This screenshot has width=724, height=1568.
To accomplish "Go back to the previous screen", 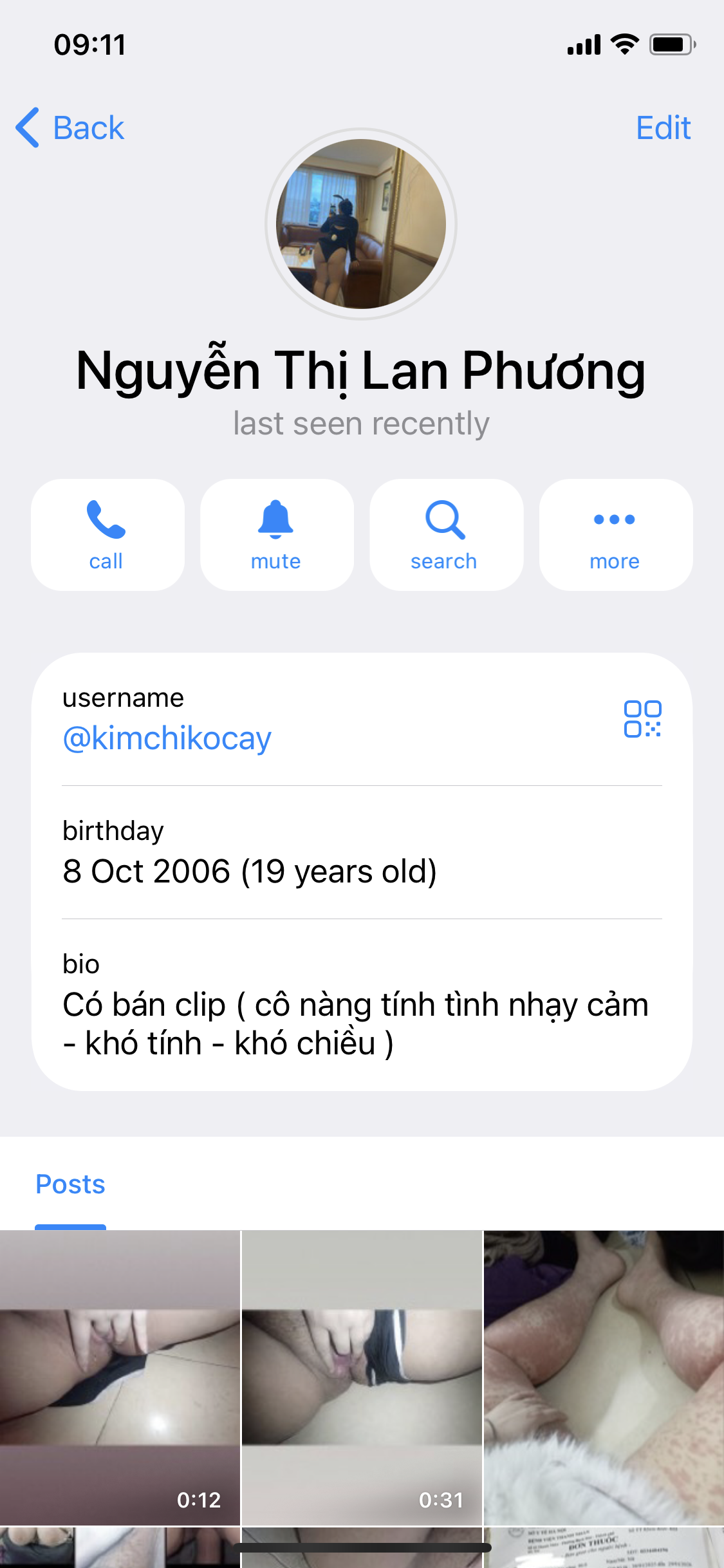I will 70,127.
